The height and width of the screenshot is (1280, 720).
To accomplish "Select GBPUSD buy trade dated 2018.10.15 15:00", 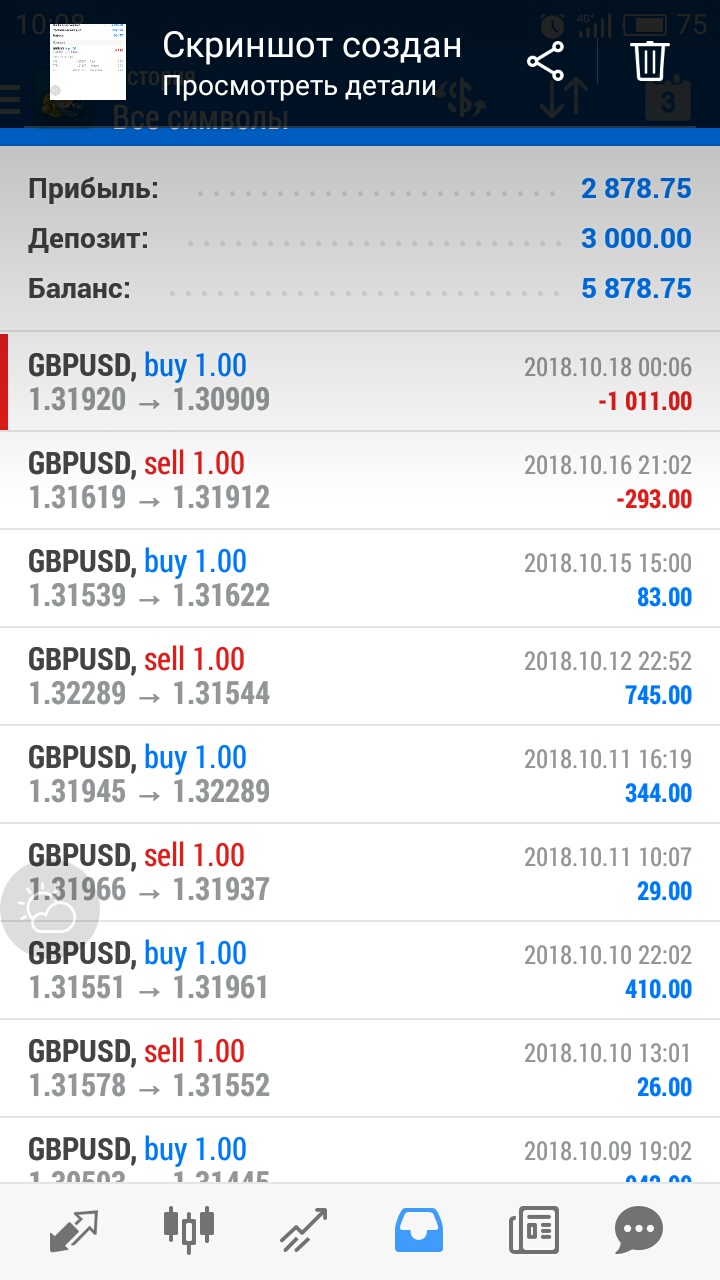I will click(360, 578).
